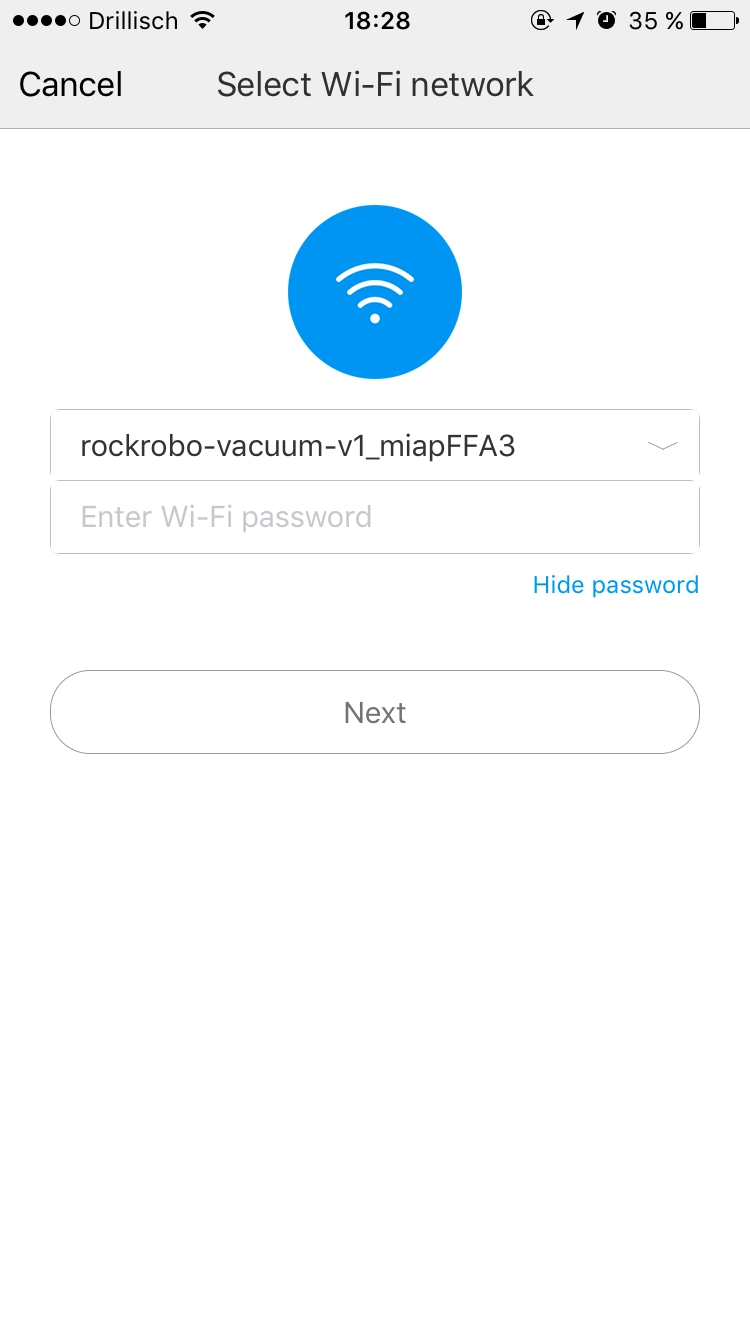This screenshot has height=1334, width=750.
Task: Tap the Hide password link
Action: coord(616,585)
